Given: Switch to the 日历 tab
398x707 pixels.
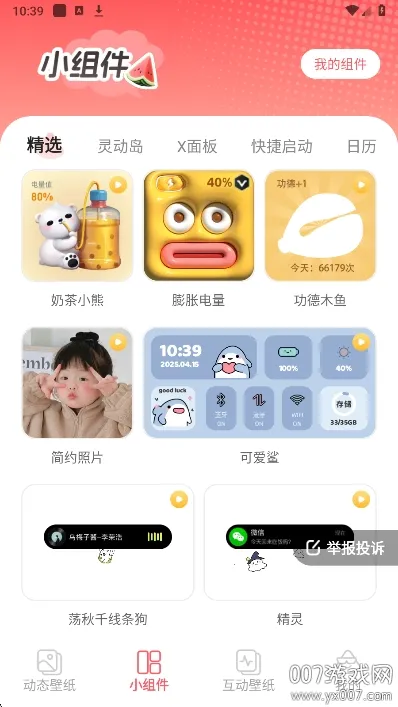Looking at the screenshot, I should point(361,146).
